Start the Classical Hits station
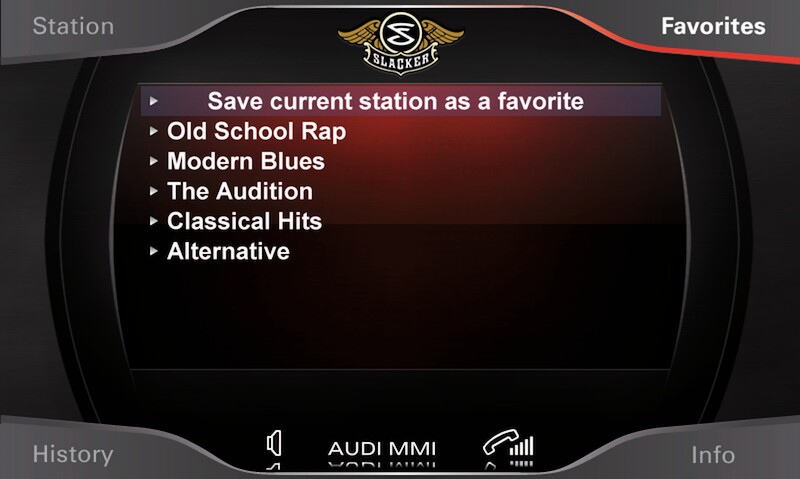 (x=244, y=221)
